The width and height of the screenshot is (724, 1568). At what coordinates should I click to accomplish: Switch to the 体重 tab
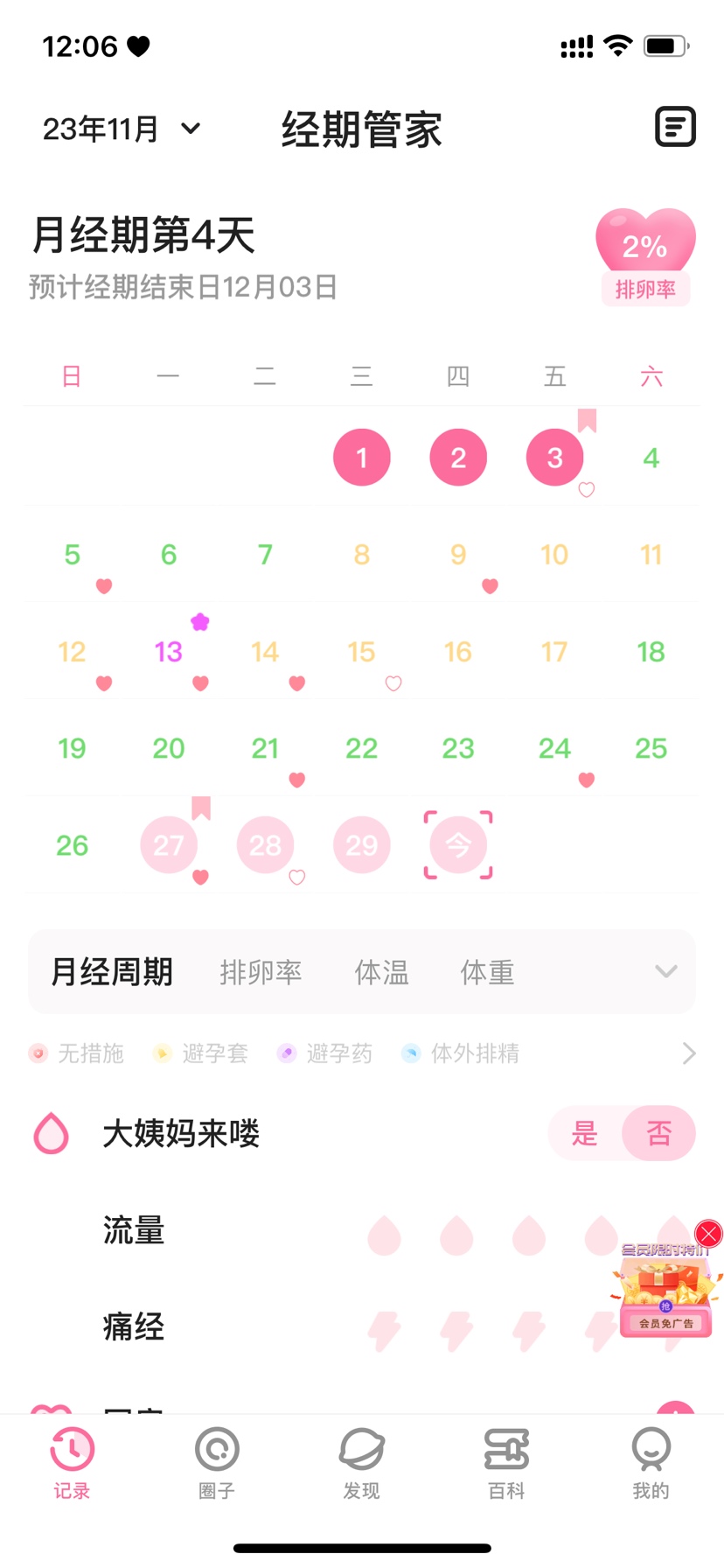point(487,972)
